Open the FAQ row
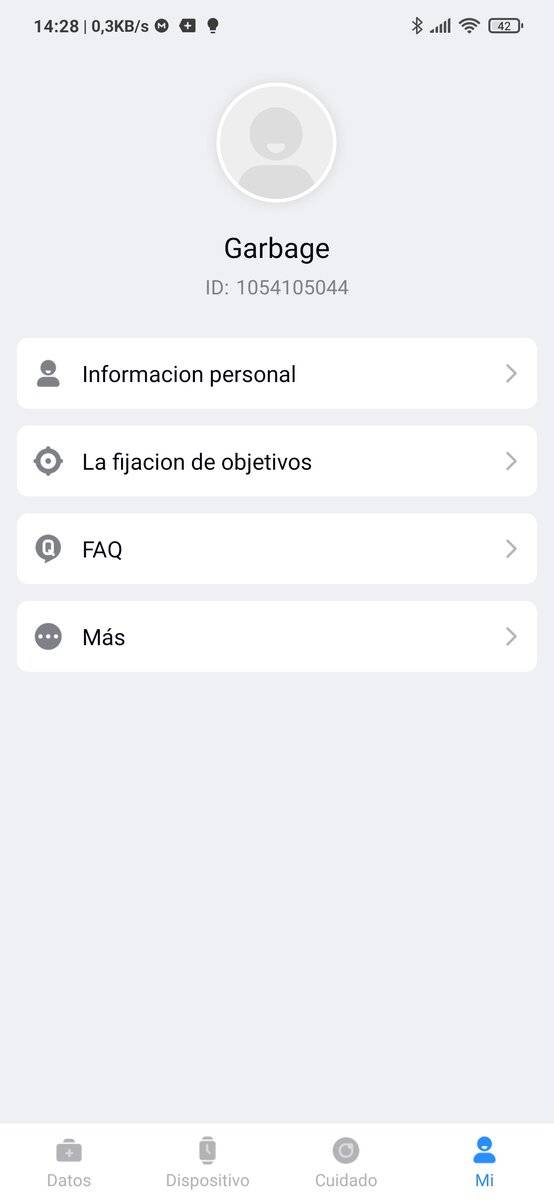This screenshot has width=554, height=1200. pyautogui.click(x=277, y=549)
